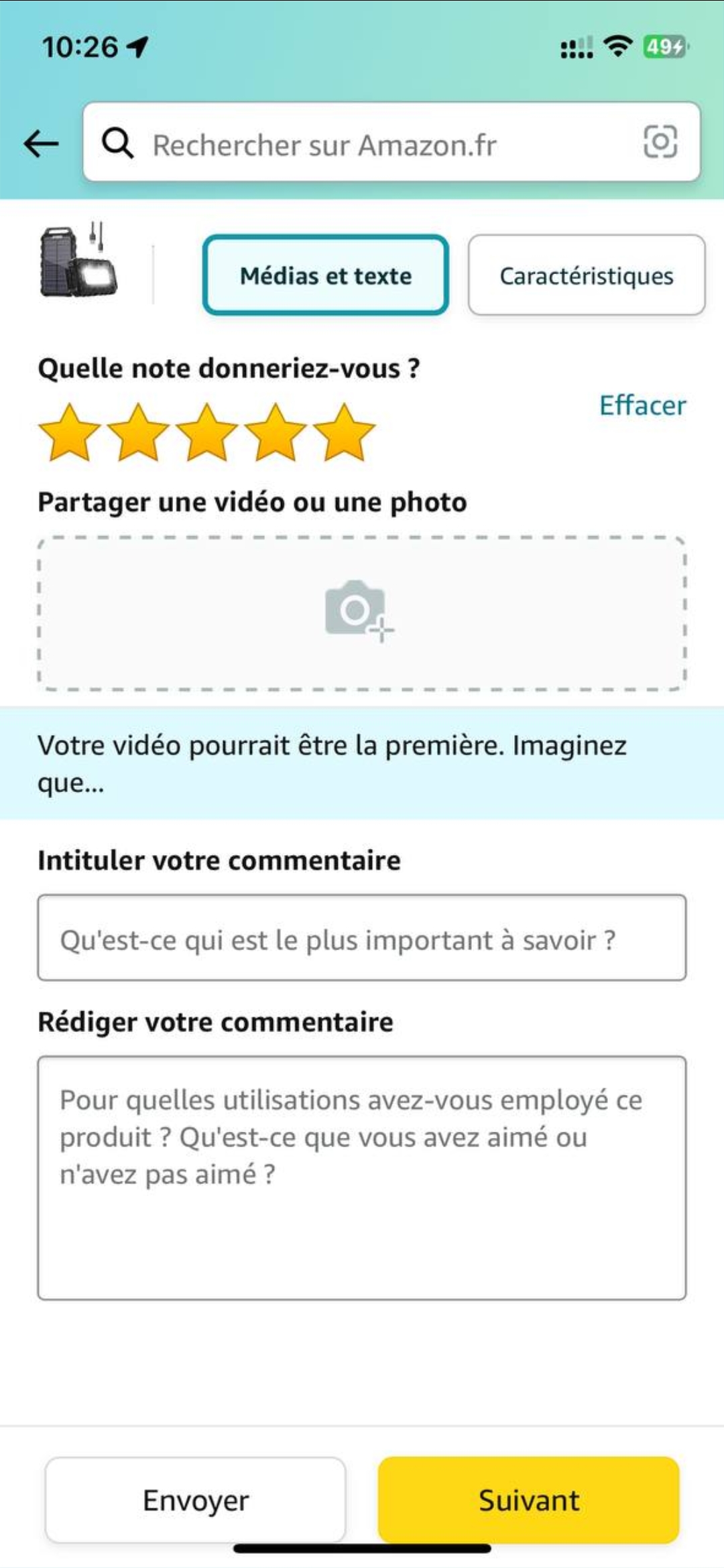Continue with the Suivant button

[528, 1500]
